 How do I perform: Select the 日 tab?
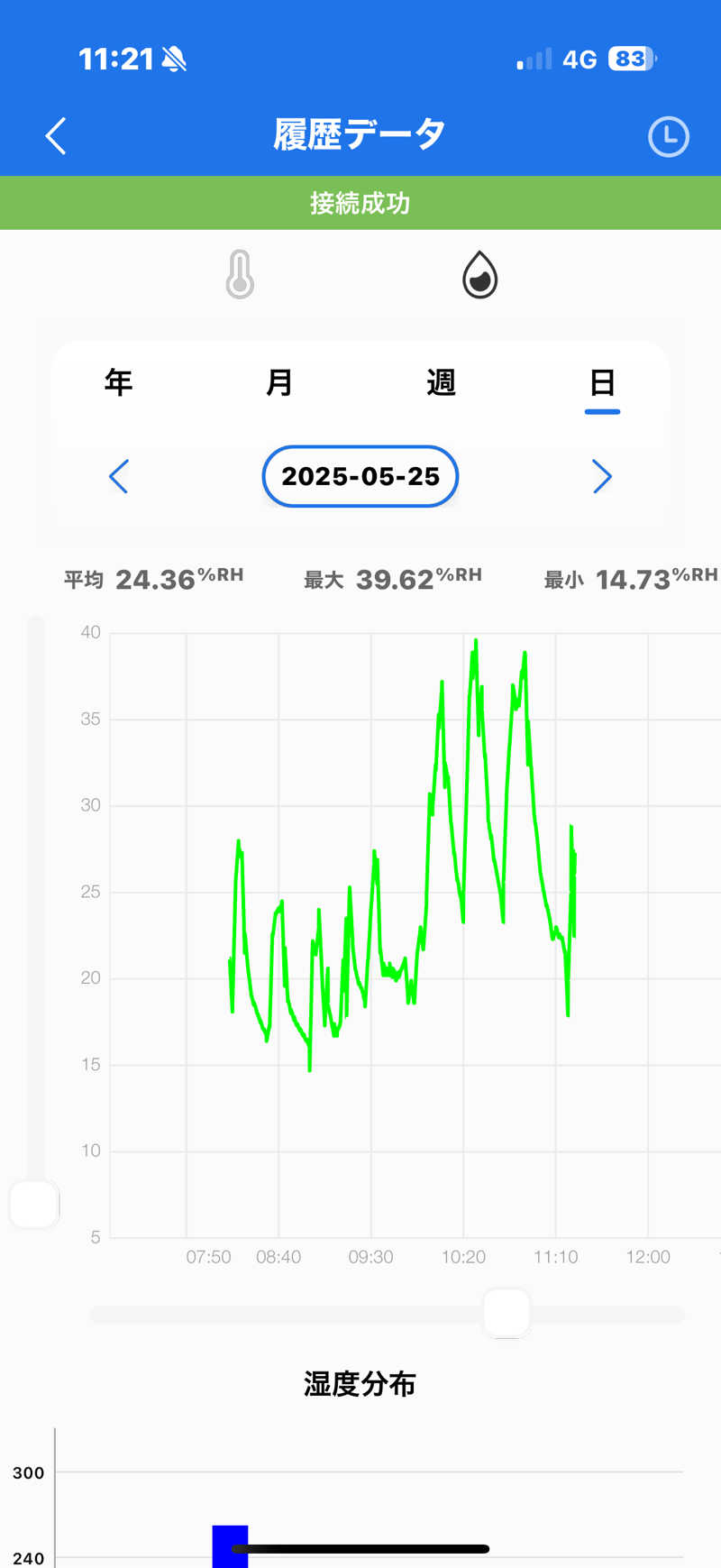tap(602, 383)
